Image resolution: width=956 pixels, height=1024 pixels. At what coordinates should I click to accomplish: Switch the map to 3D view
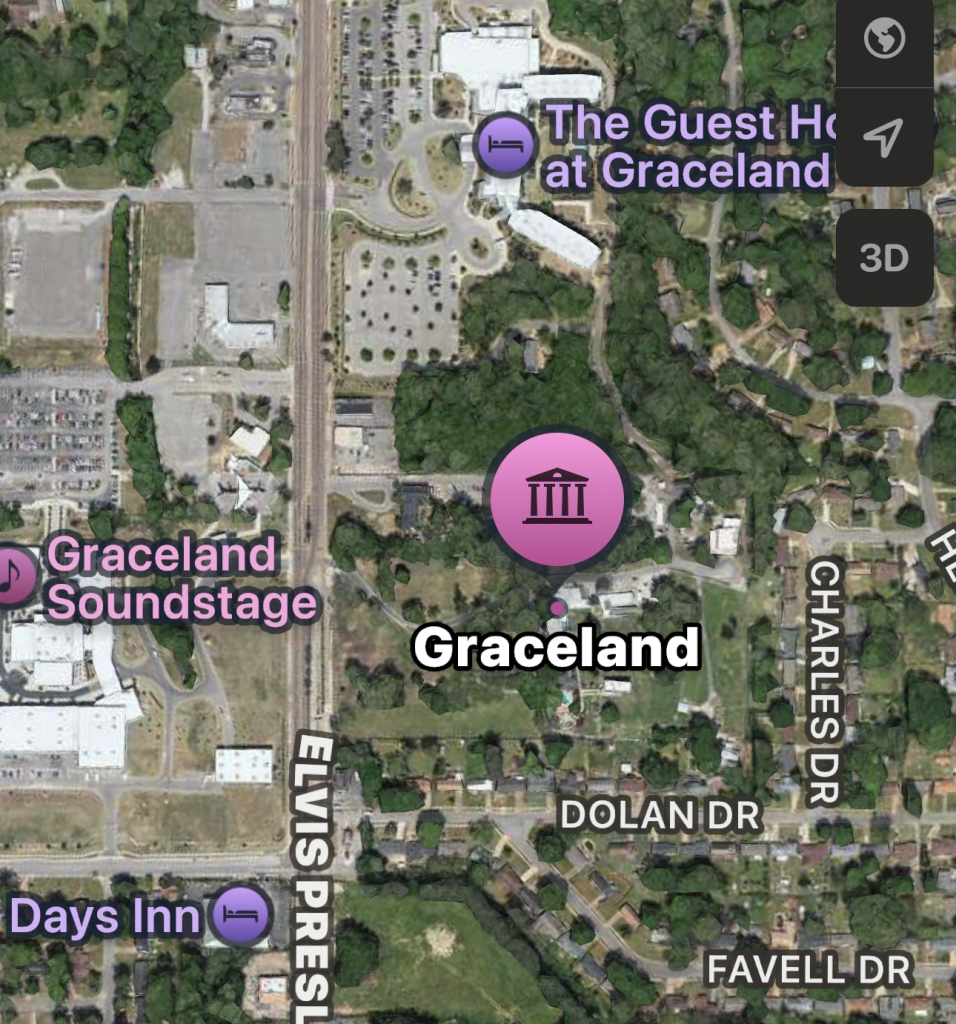click(x=884, y=258)
